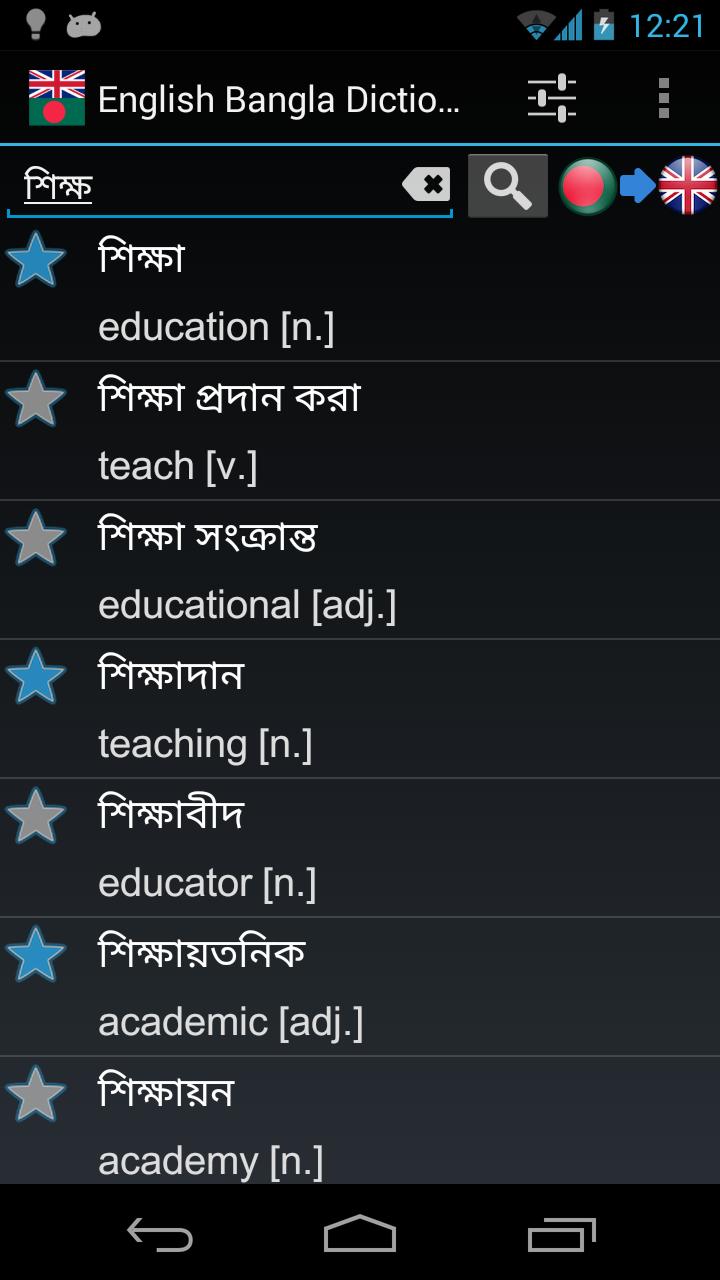Open the academic [adj.] entry
Image resolution: width=720 pixels, height=1280 pixels.
tap(300, 985)
